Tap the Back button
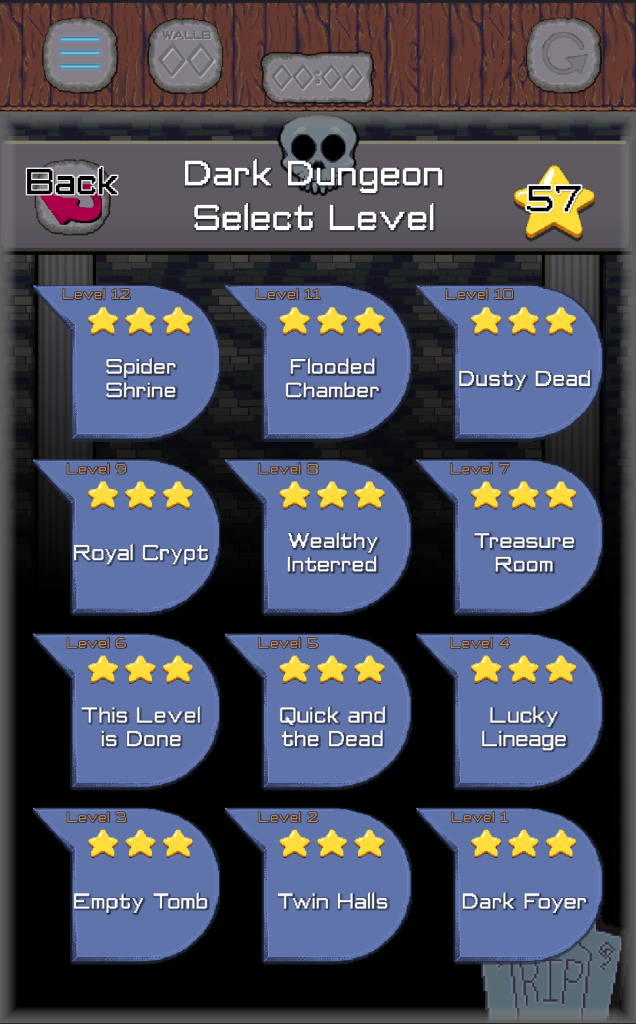636x1024 pixels. point(70,196)
